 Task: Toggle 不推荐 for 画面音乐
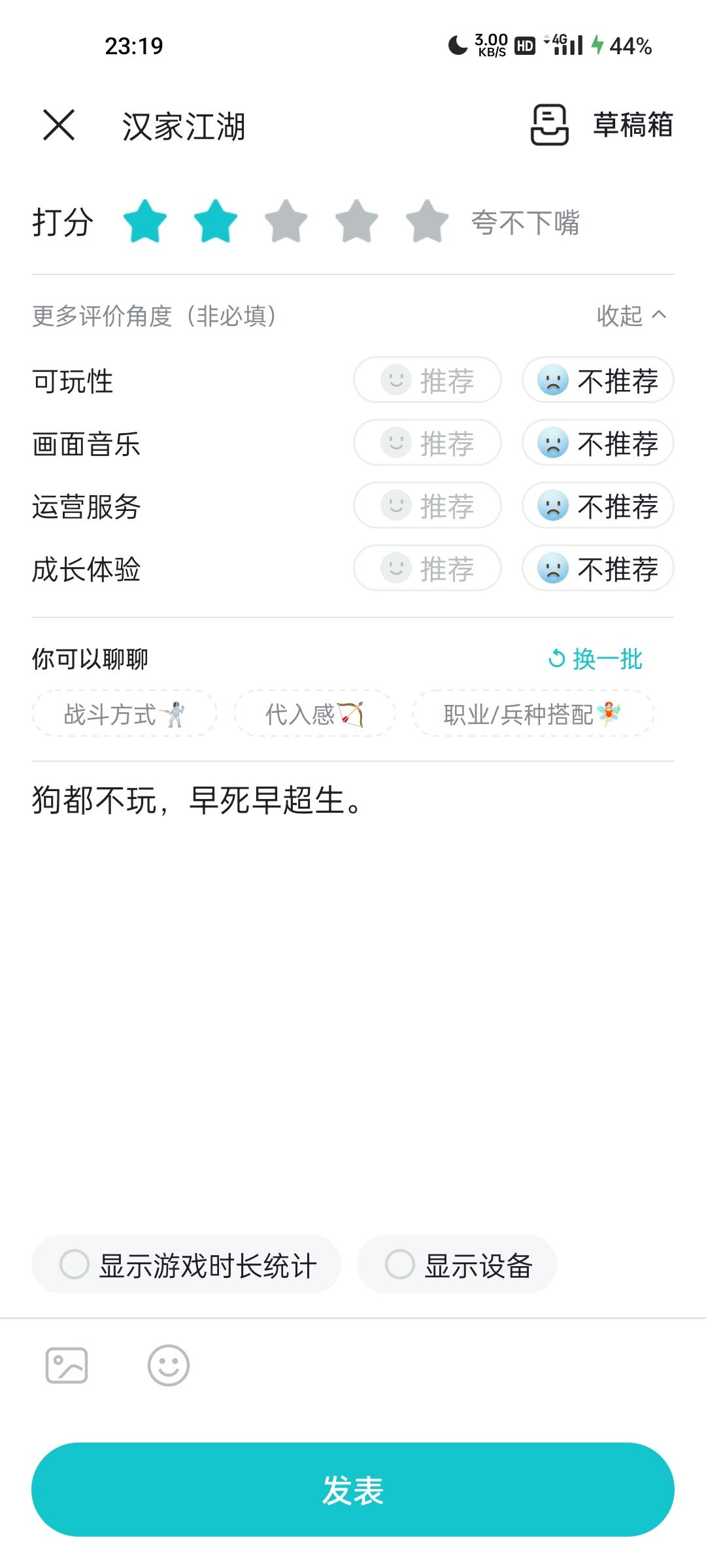[x=596, y=443]
